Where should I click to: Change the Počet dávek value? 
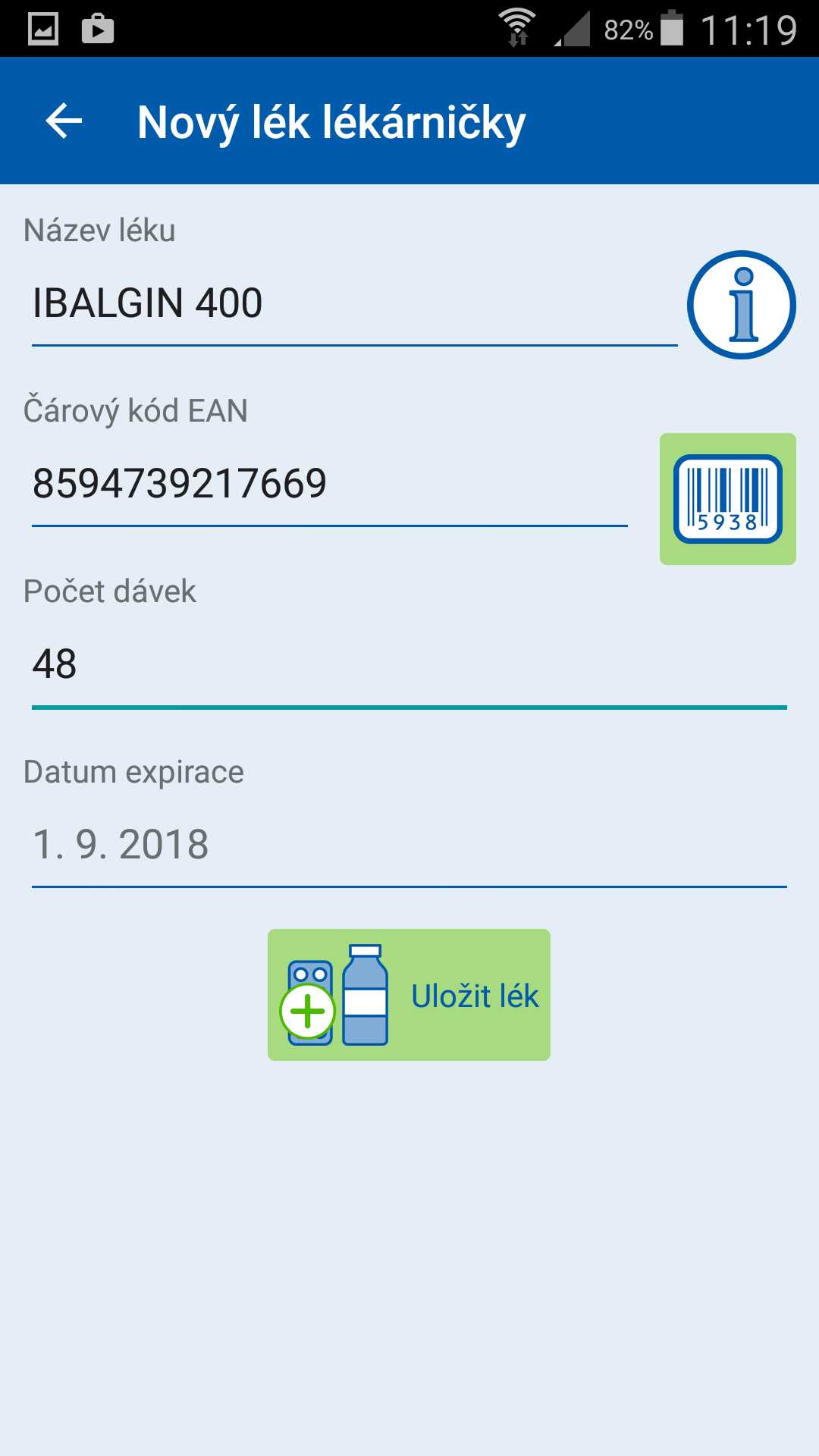coord(409,664)
